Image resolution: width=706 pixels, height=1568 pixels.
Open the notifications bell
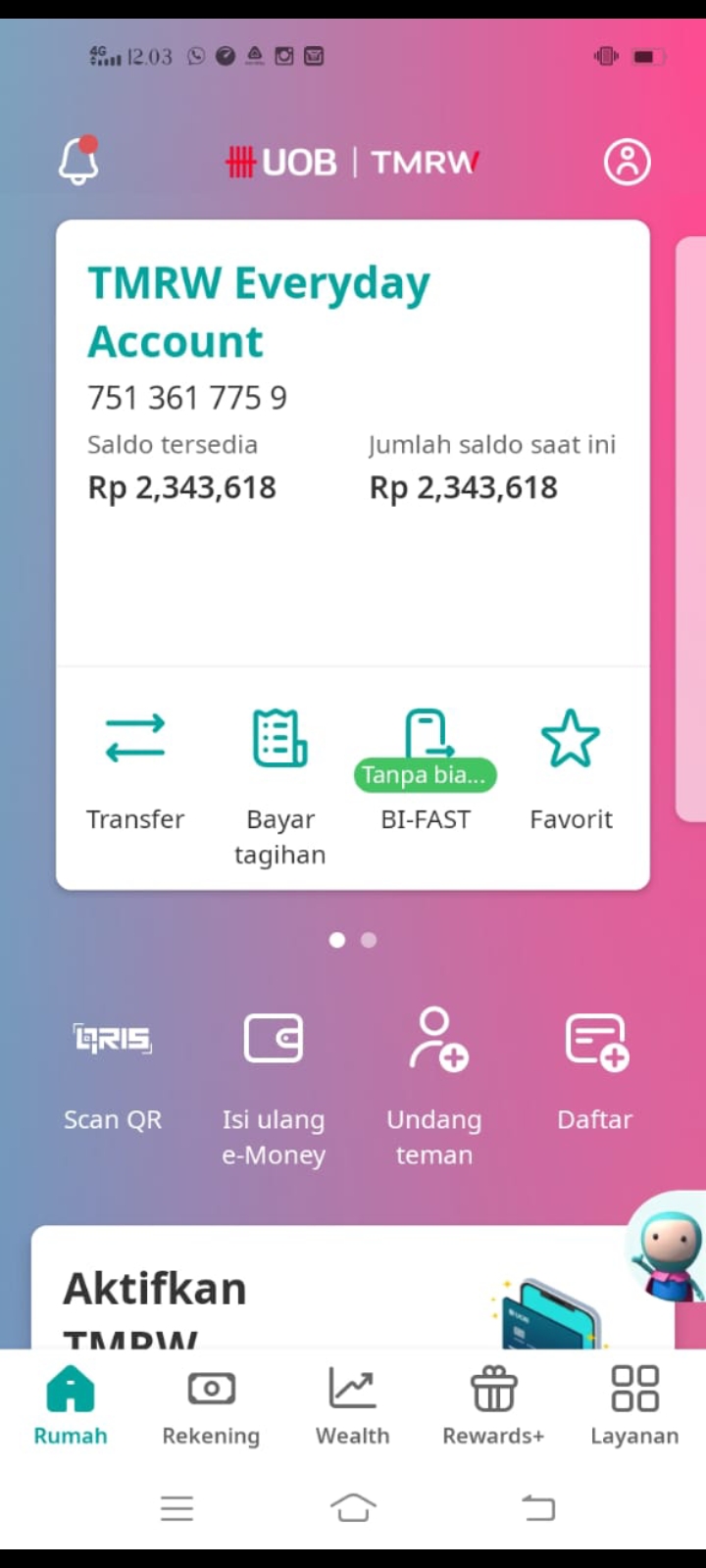click(78, 160)
